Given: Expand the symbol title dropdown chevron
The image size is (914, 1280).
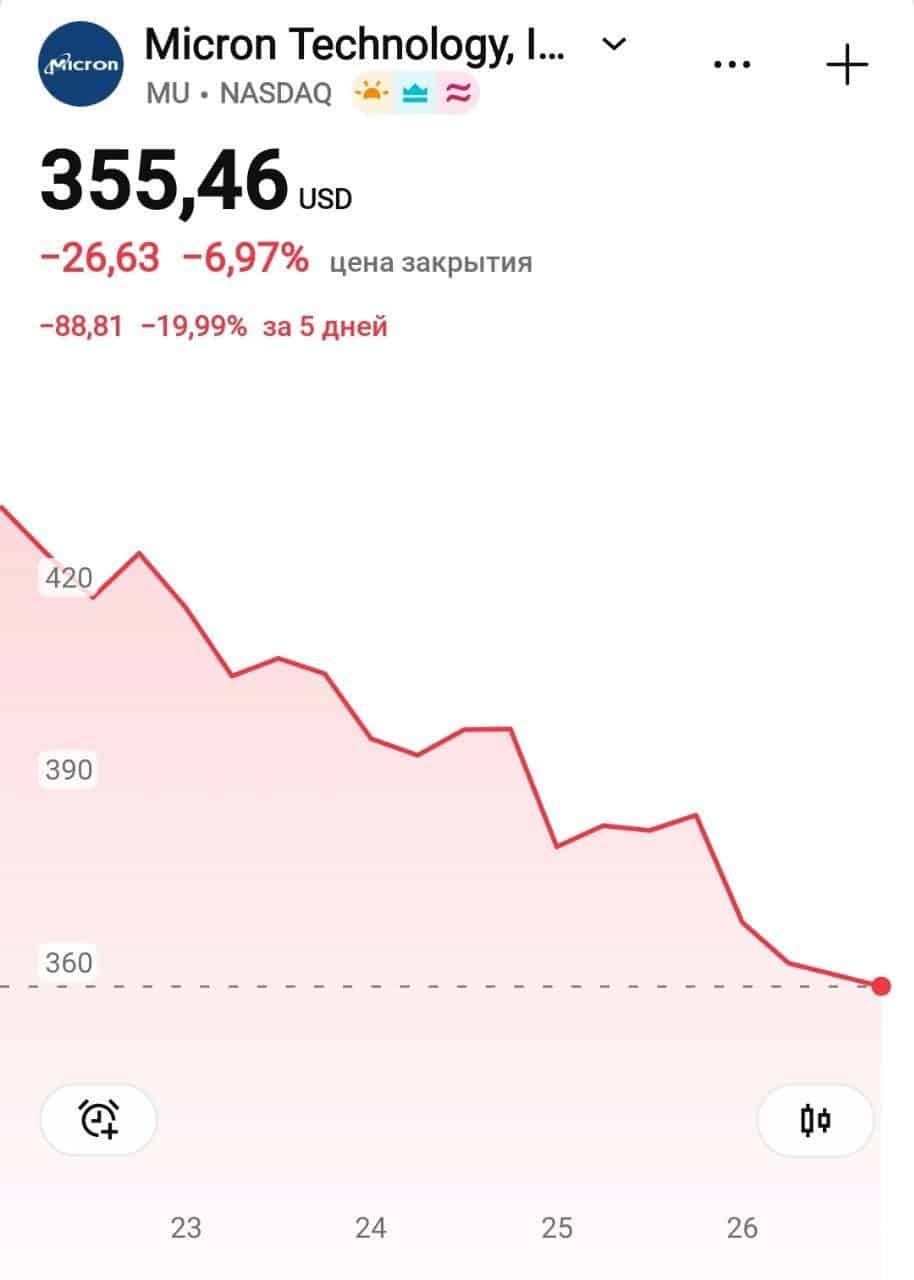Looking at the screenshot, I should point(614,45).
